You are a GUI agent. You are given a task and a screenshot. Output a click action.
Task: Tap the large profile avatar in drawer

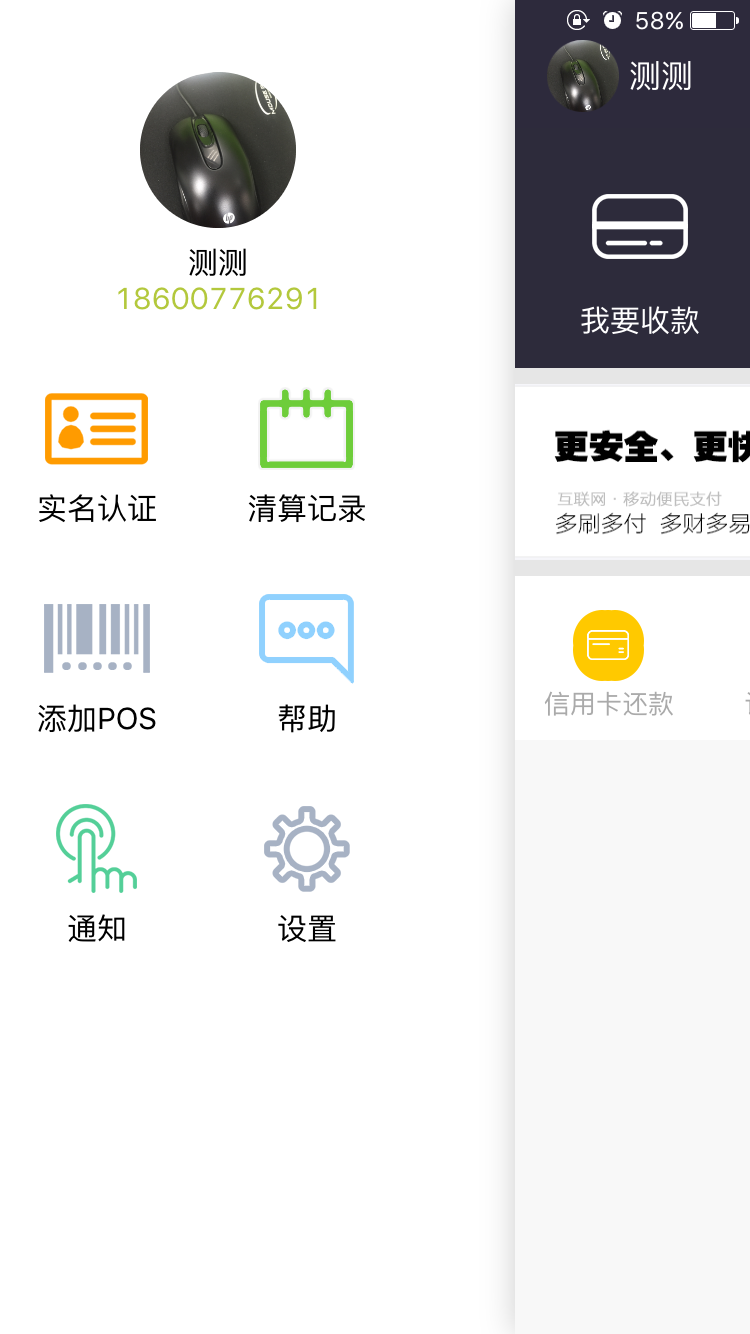(x=218, y=150)
